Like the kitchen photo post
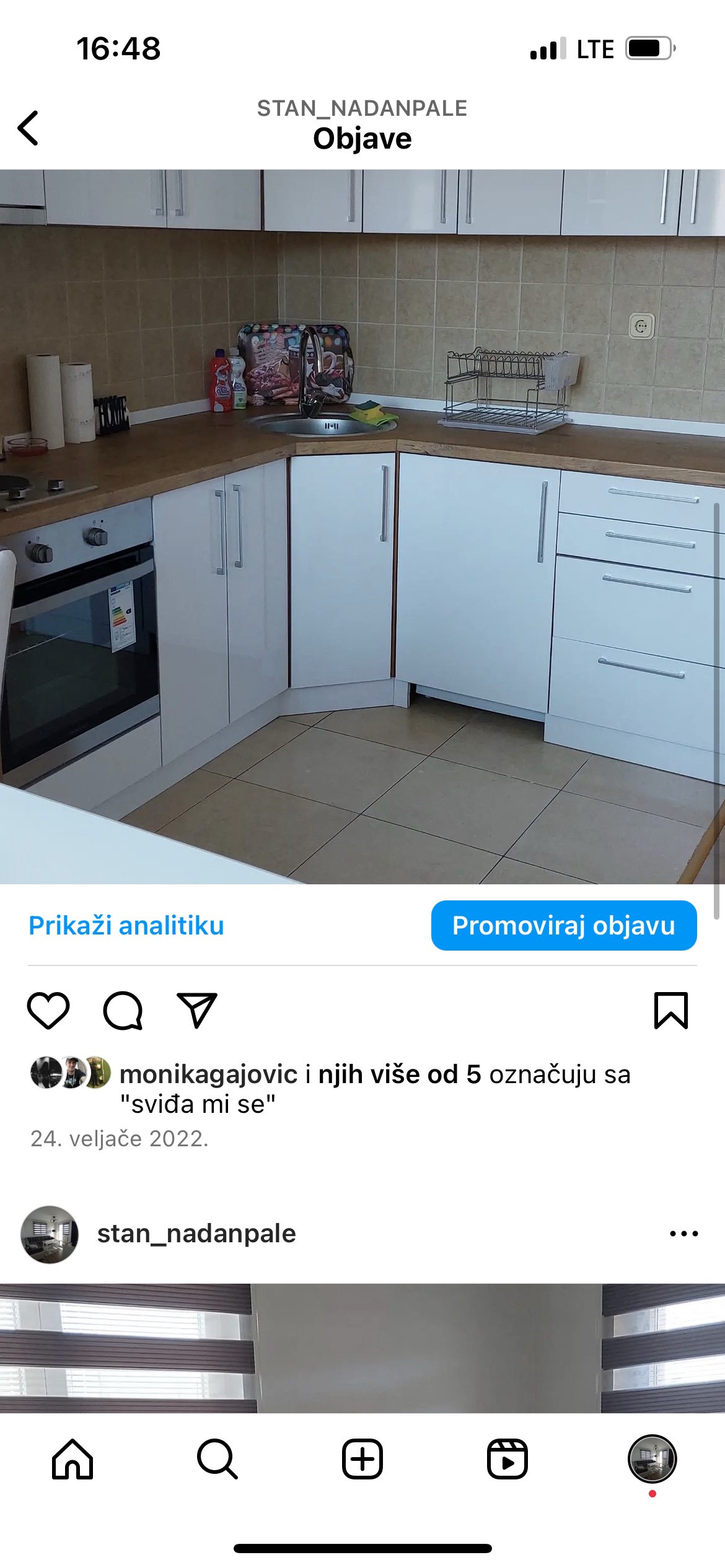This screenshot has width=725, height=1568. 48,1011
